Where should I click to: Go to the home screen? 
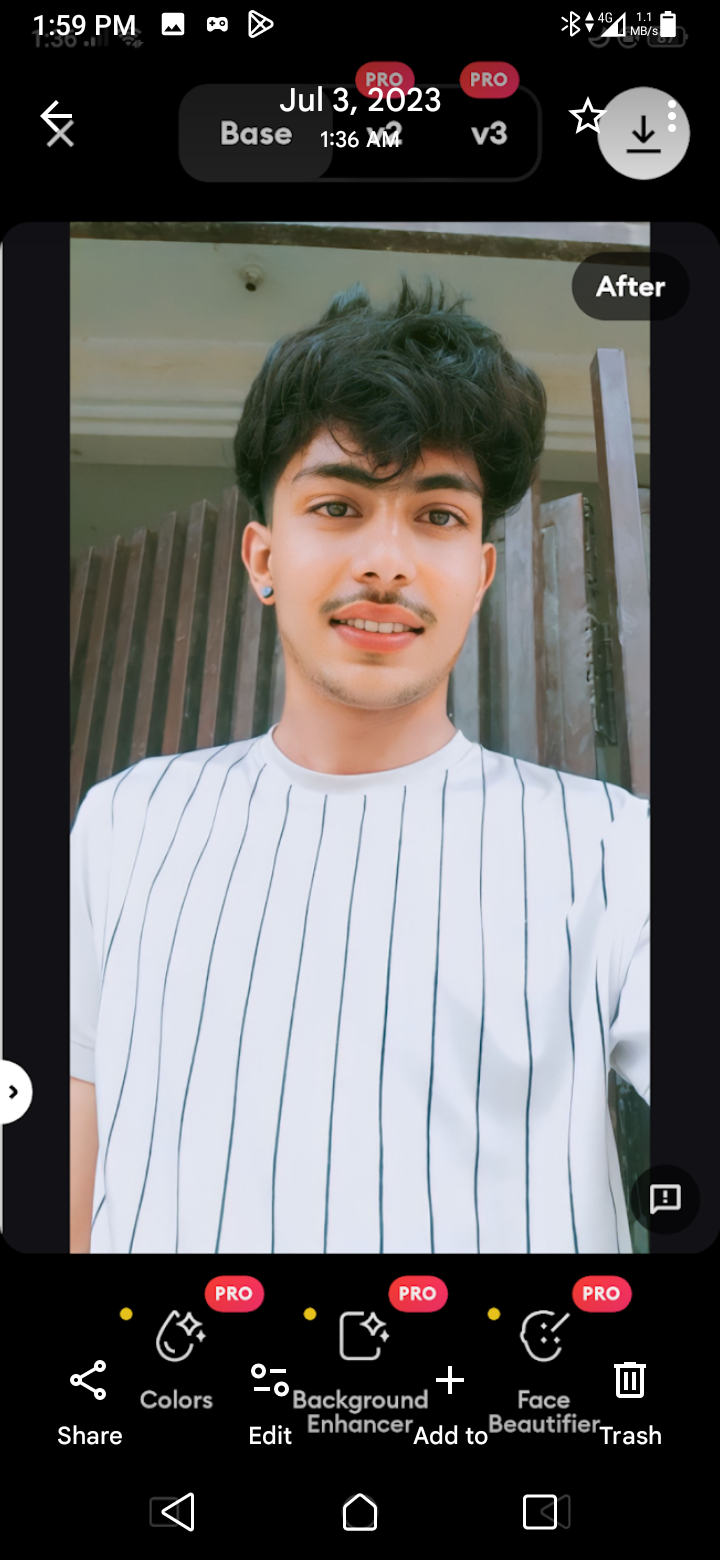click(x=360, y=1512)
